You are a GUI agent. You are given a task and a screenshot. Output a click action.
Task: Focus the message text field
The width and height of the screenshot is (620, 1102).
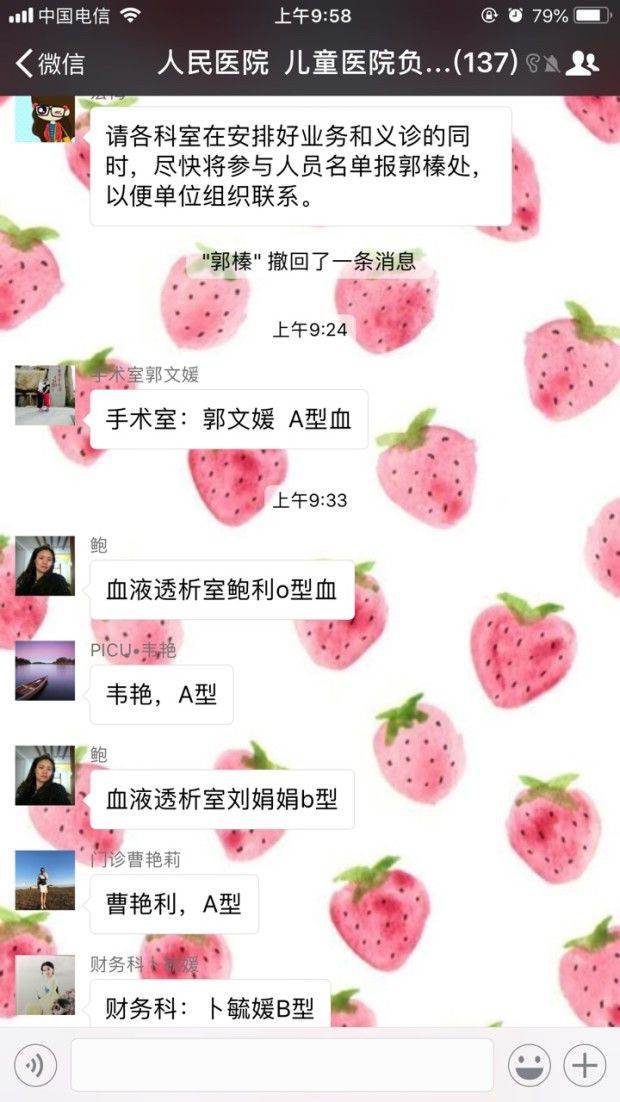tap(281, 1065)
